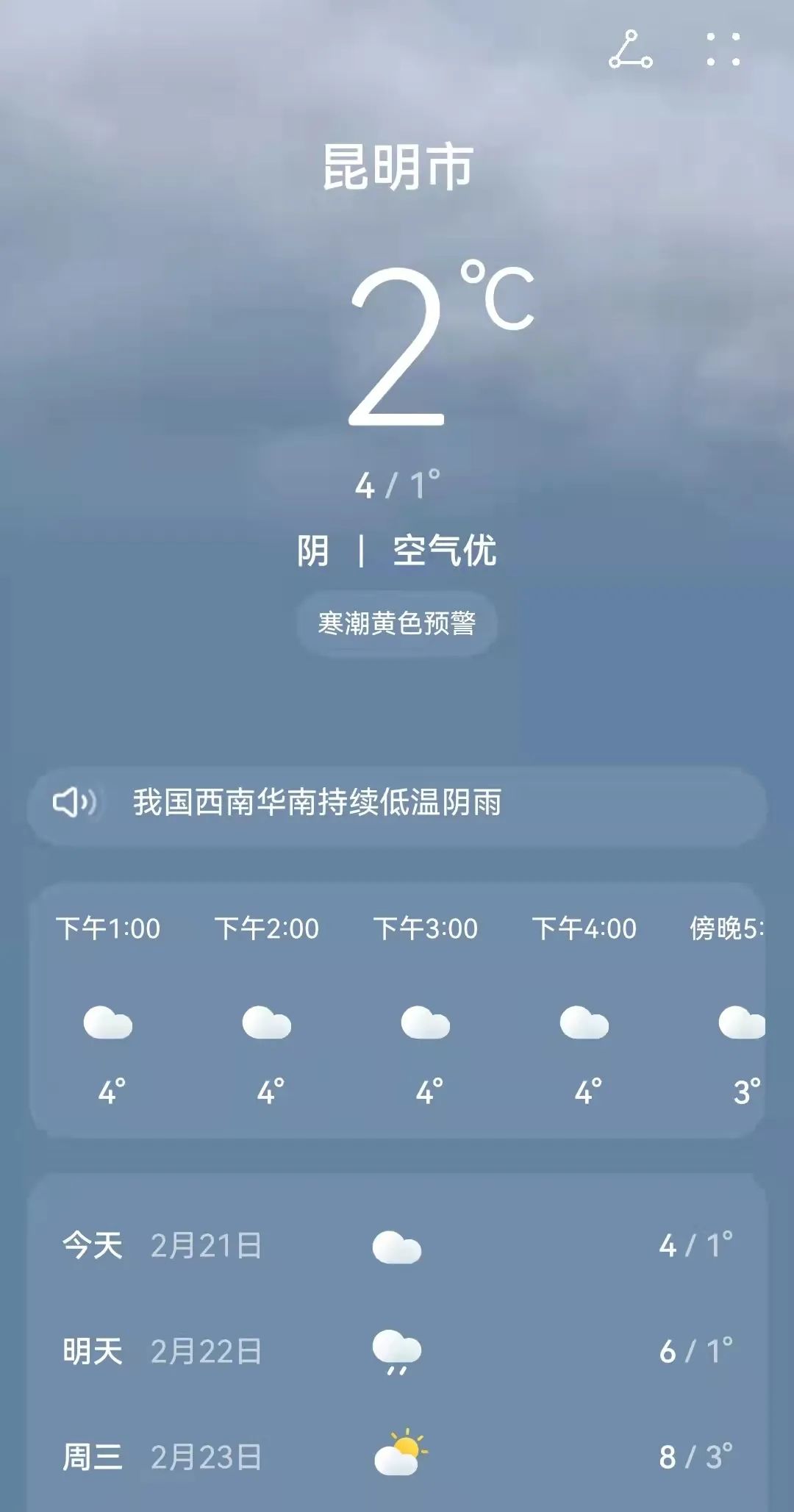794x1512 pixels.
Task: Open the four-dot more menu
Action: [x=723, y=50]
